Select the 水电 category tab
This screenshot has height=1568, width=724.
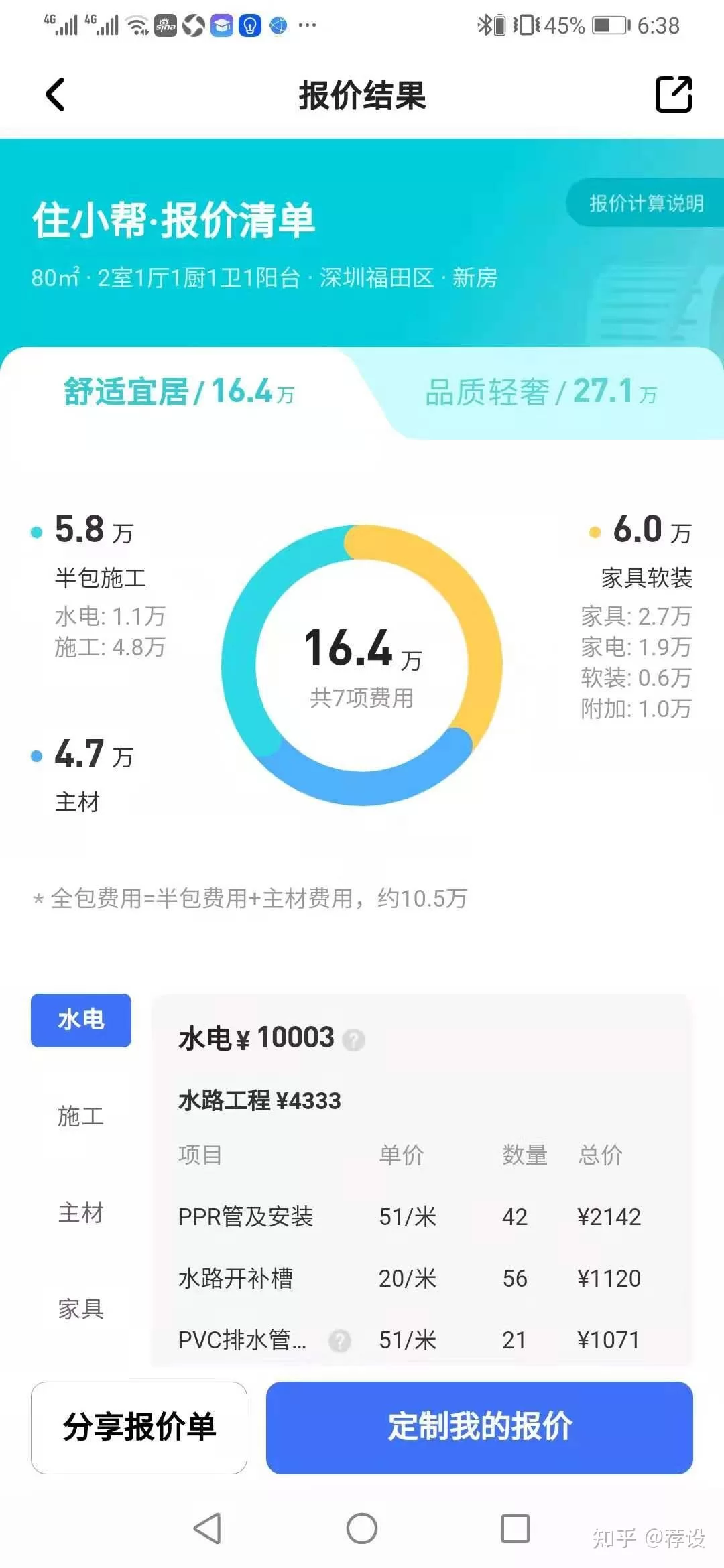point(81,1020)
